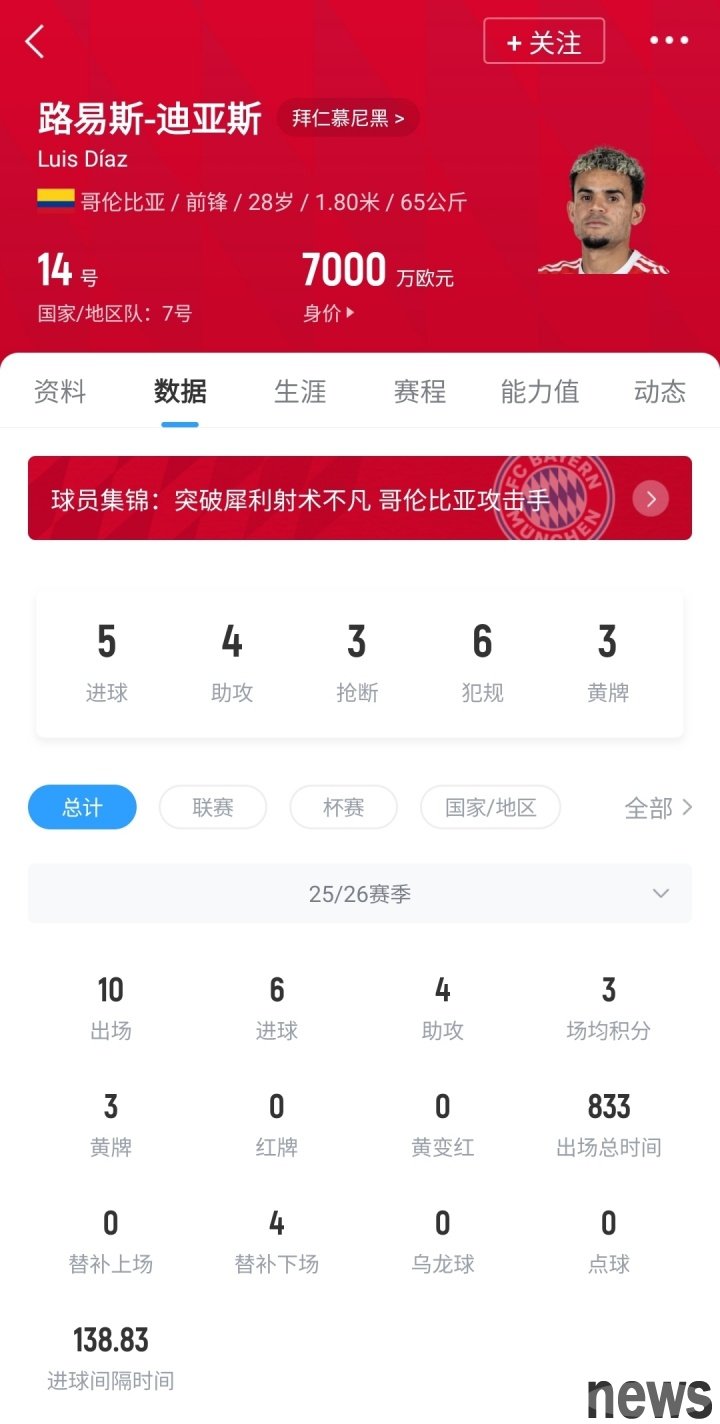
Task: Open the 球员集锦 highlights banner
Action: (360, 498)
